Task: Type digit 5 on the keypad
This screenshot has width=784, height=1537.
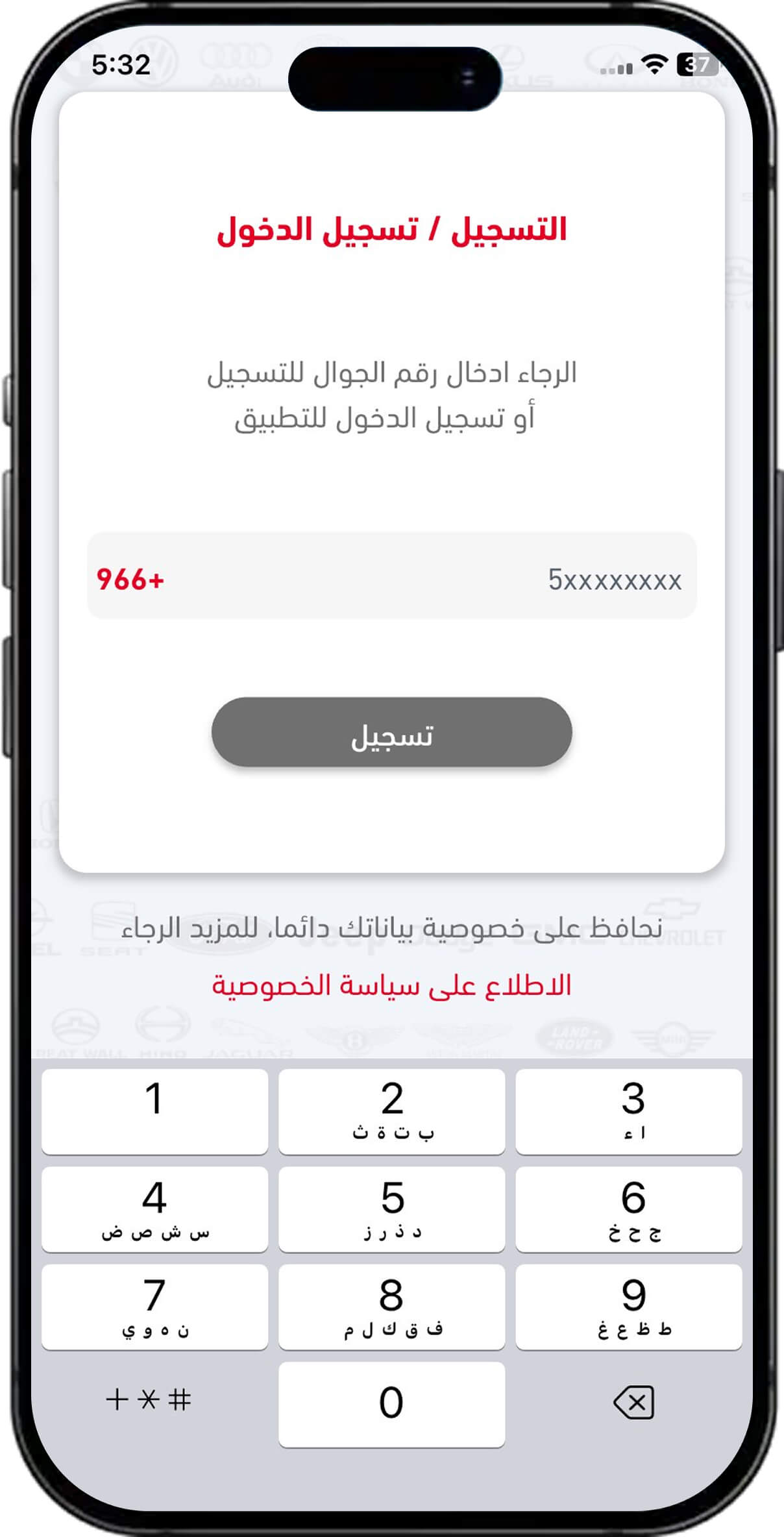Action: (392, 1210)
